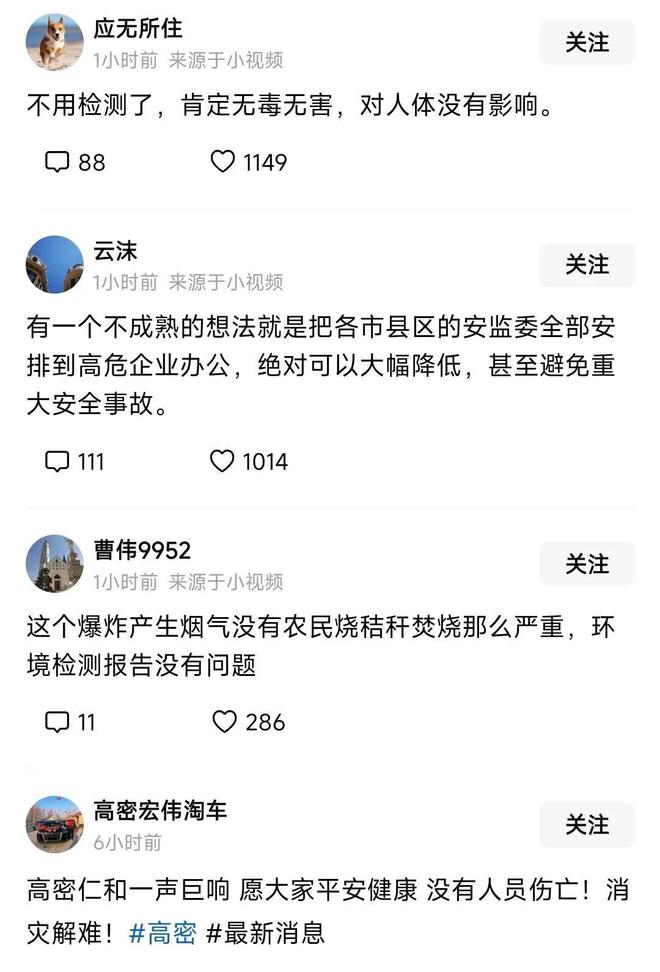660x972 pixels.
Task: Open the #高密 hashtag
Action: tap(163, 934)
